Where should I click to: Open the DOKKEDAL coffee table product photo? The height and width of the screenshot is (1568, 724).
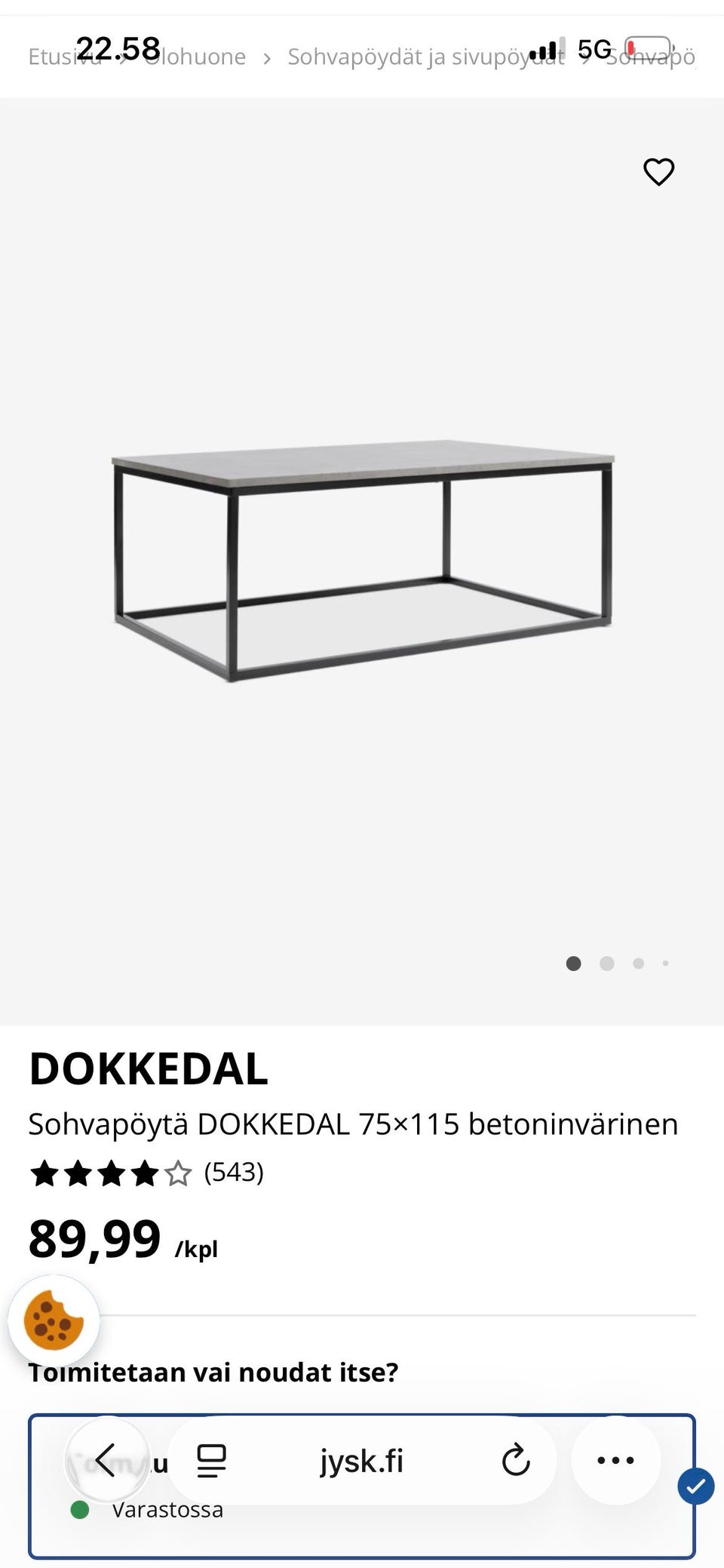coord(362,560)
